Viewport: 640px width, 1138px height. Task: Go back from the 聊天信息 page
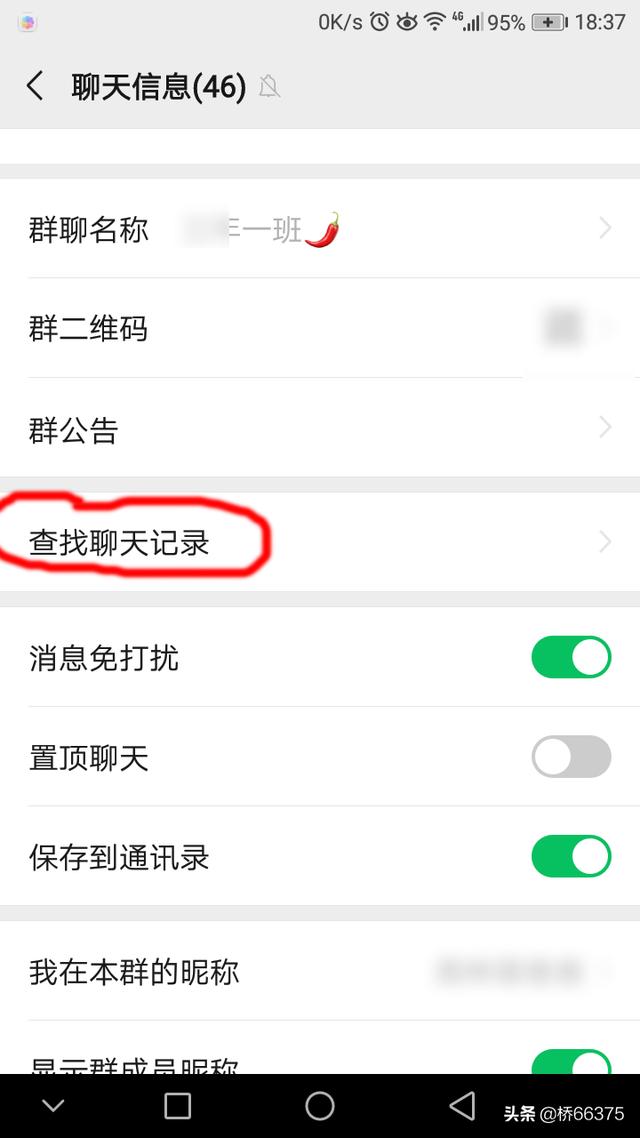click(36, 86)
